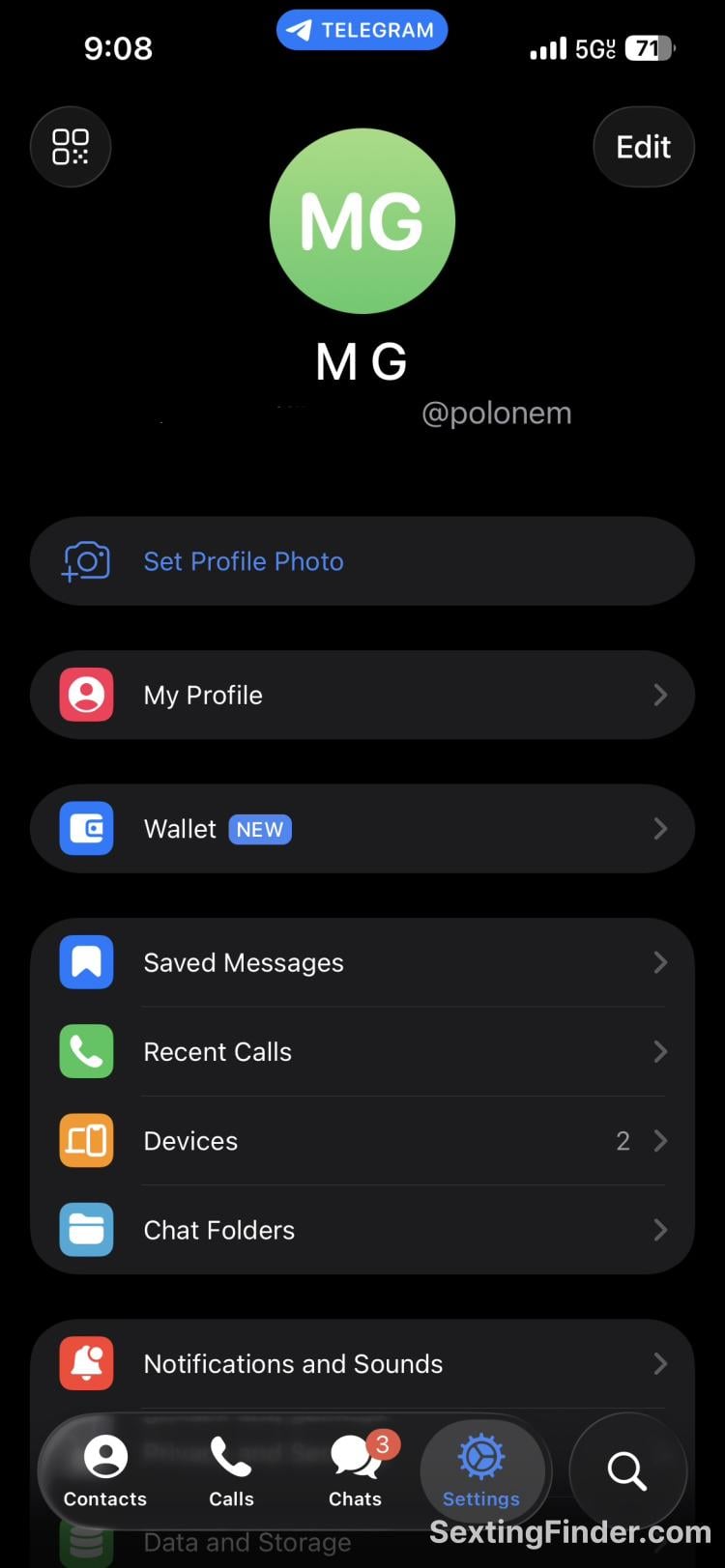Open Saved Messages

362,962
